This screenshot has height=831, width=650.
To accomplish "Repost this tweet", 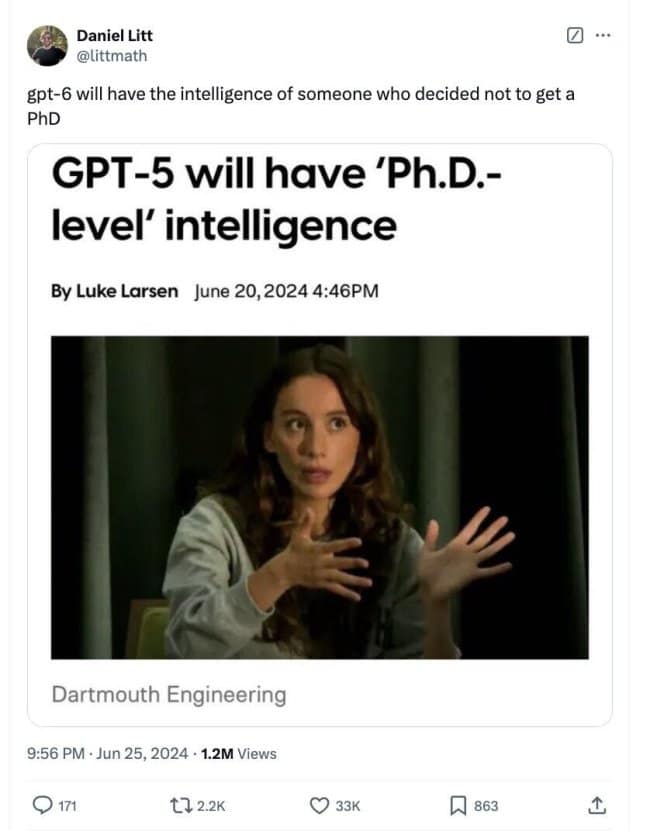I will pos(184,805).
